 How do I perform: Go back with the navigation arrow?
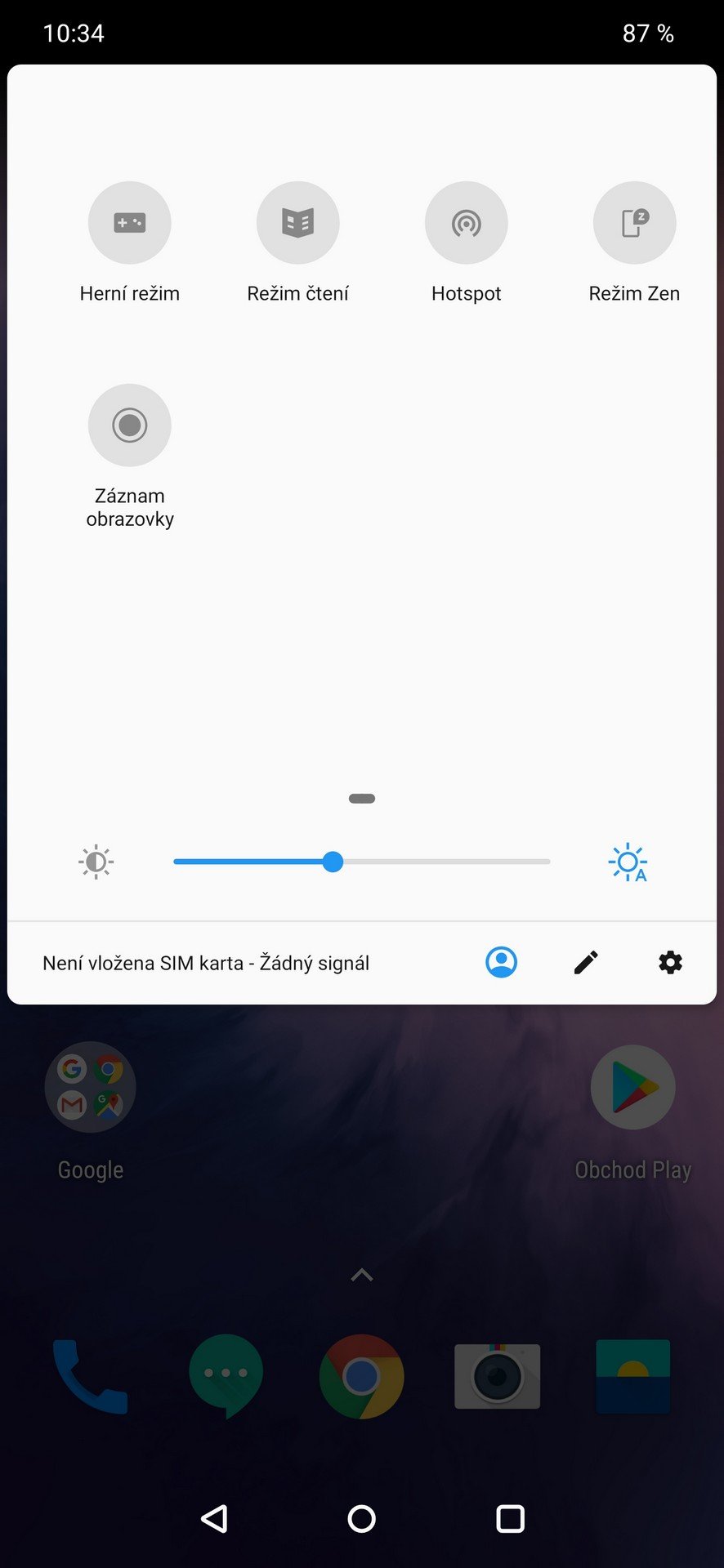(214, 1519)
